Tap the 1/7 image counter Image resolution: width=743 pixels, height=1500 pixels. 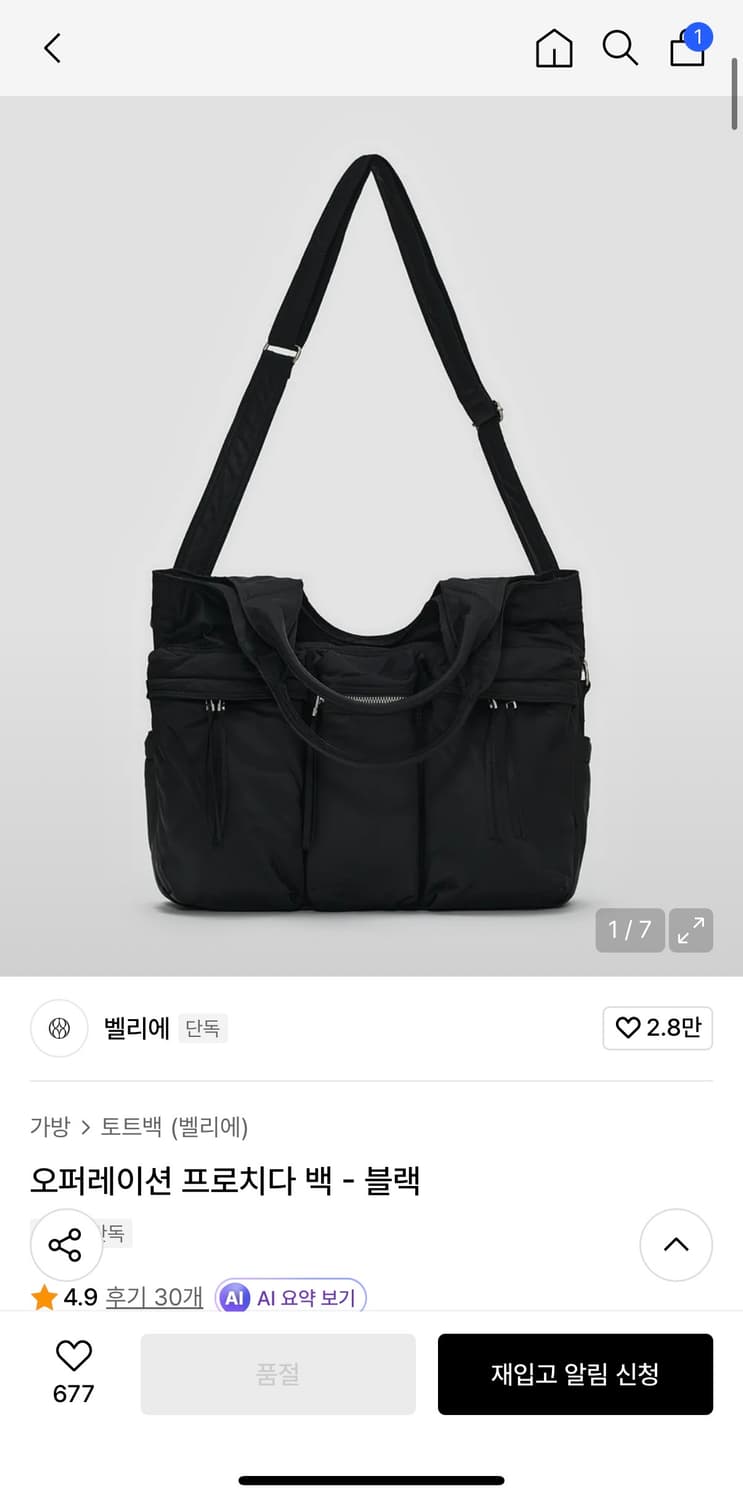coord(629,930)
